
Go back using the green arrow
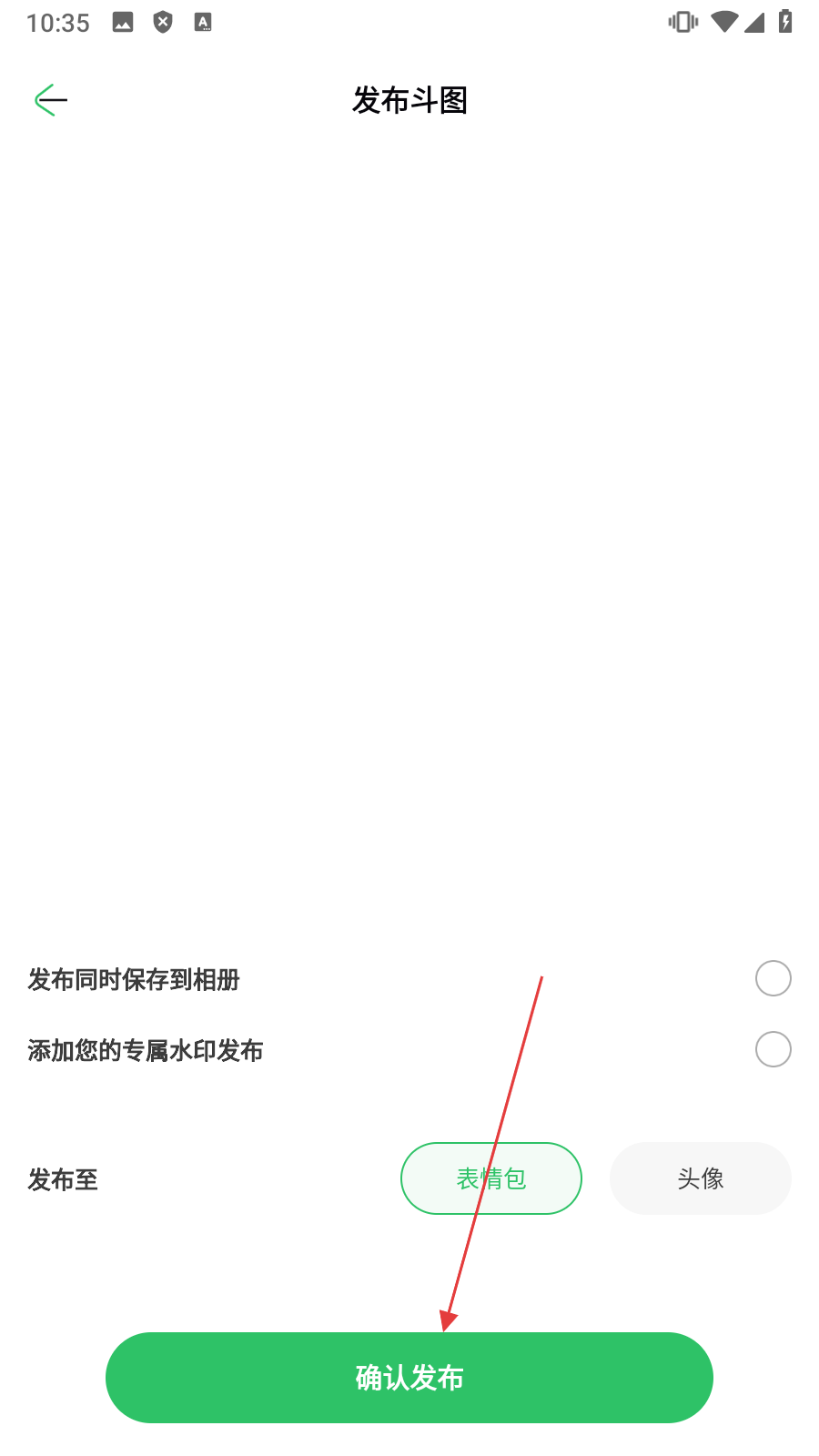51,100
